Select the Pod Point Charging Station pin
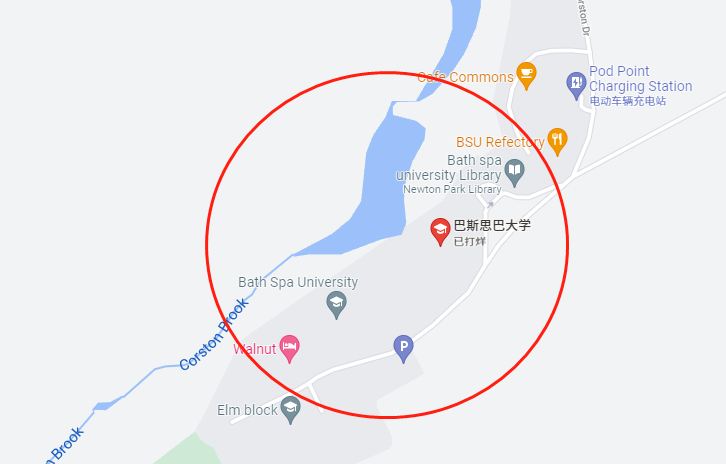 [x=575, y=84]
